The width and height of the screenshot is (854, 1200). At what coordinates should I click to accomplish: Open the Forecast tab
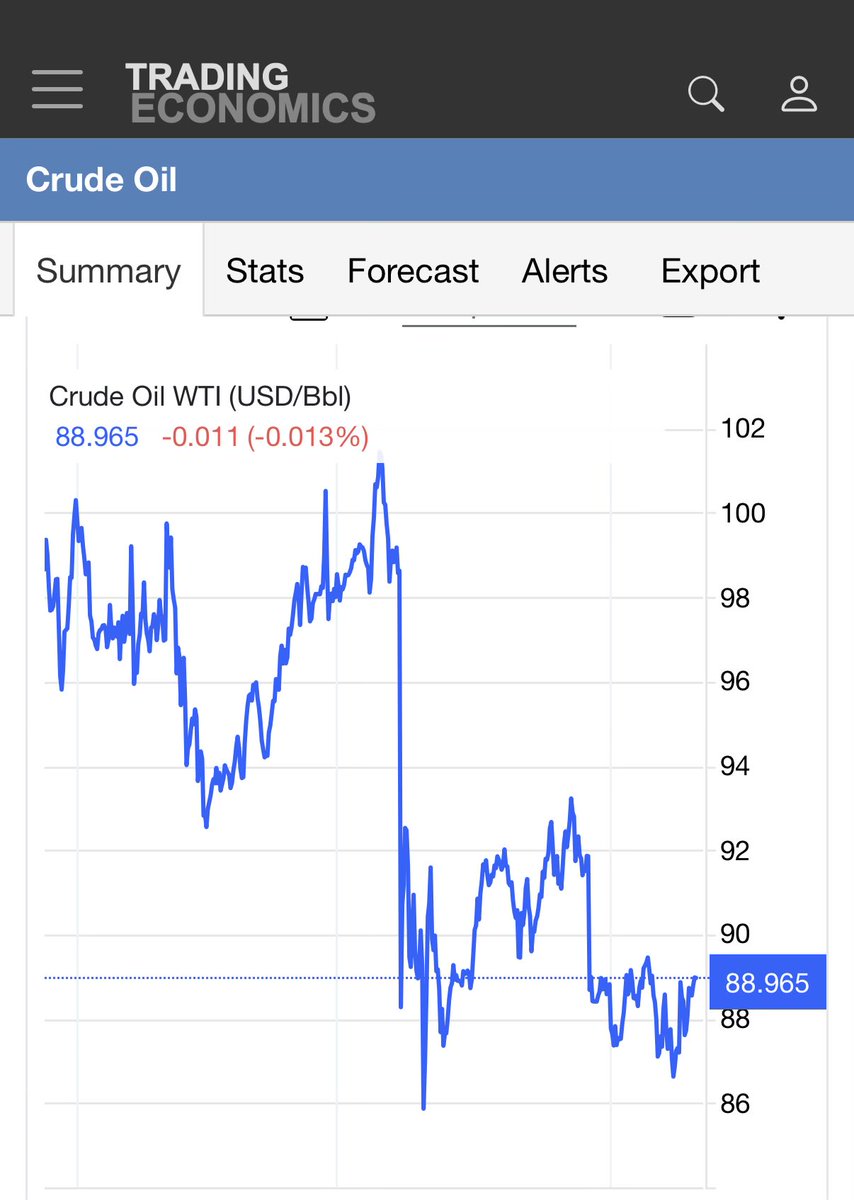[x=413, y=271]
